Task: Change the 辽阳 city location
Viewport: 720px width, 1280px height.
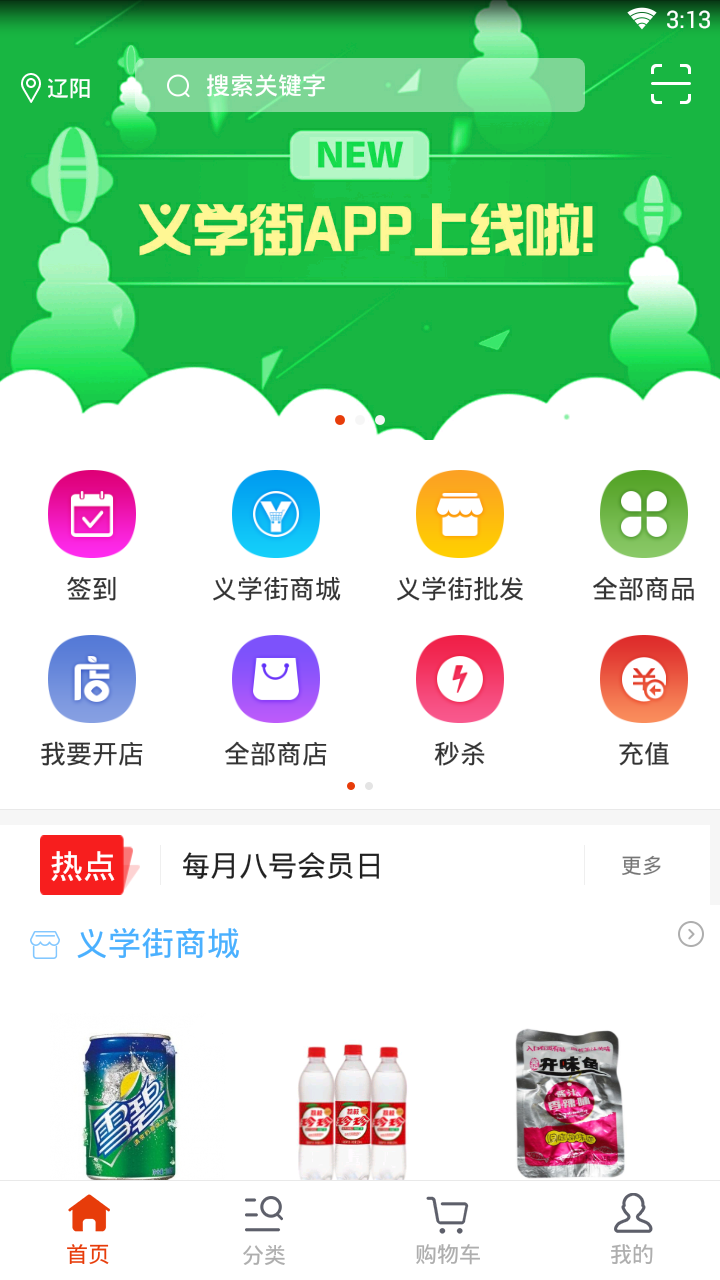Action: (x=56, y=88)
